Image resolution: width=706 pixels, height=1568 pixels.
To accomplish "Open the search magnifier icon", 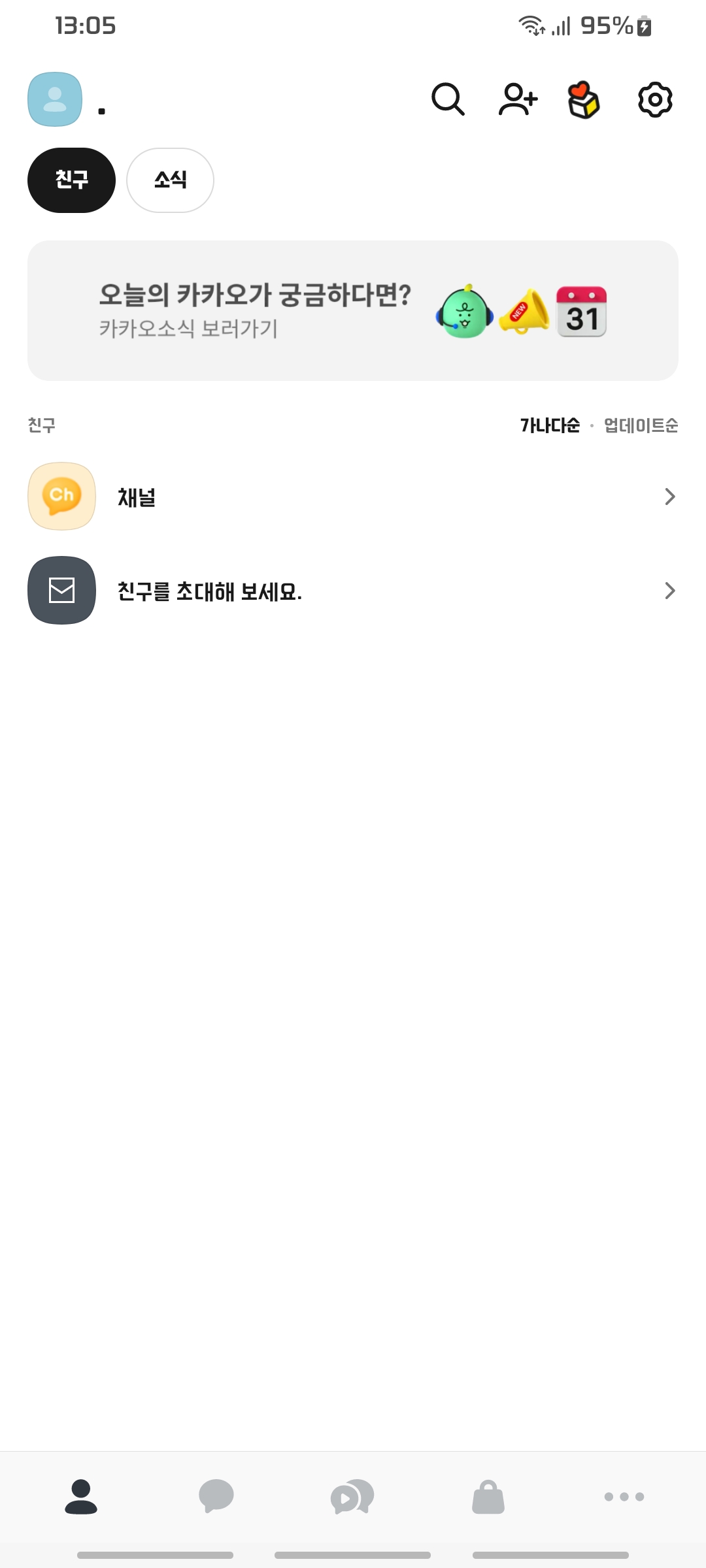I will (x=448, y=99).
